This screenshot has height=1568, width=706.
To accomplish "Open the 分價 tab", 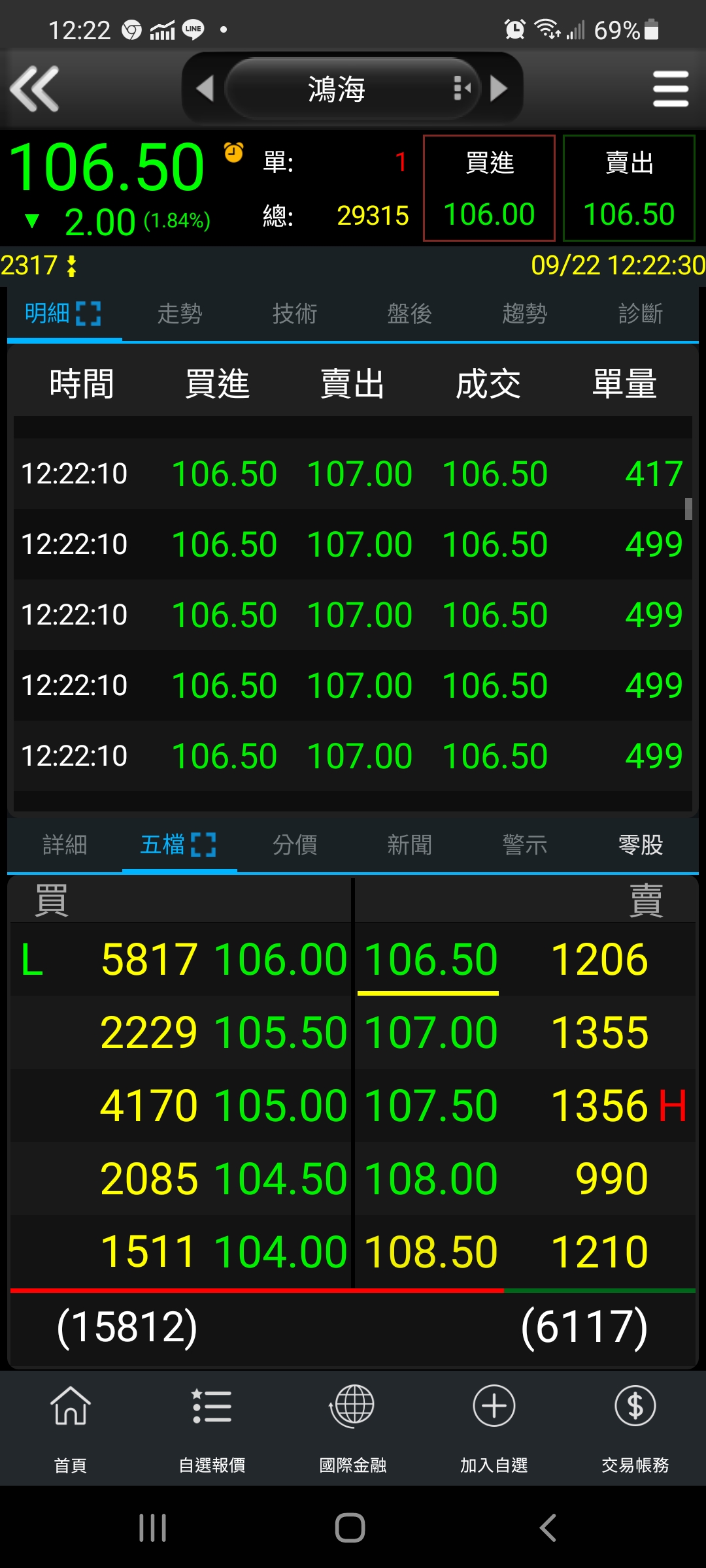I will pos(295,845).
